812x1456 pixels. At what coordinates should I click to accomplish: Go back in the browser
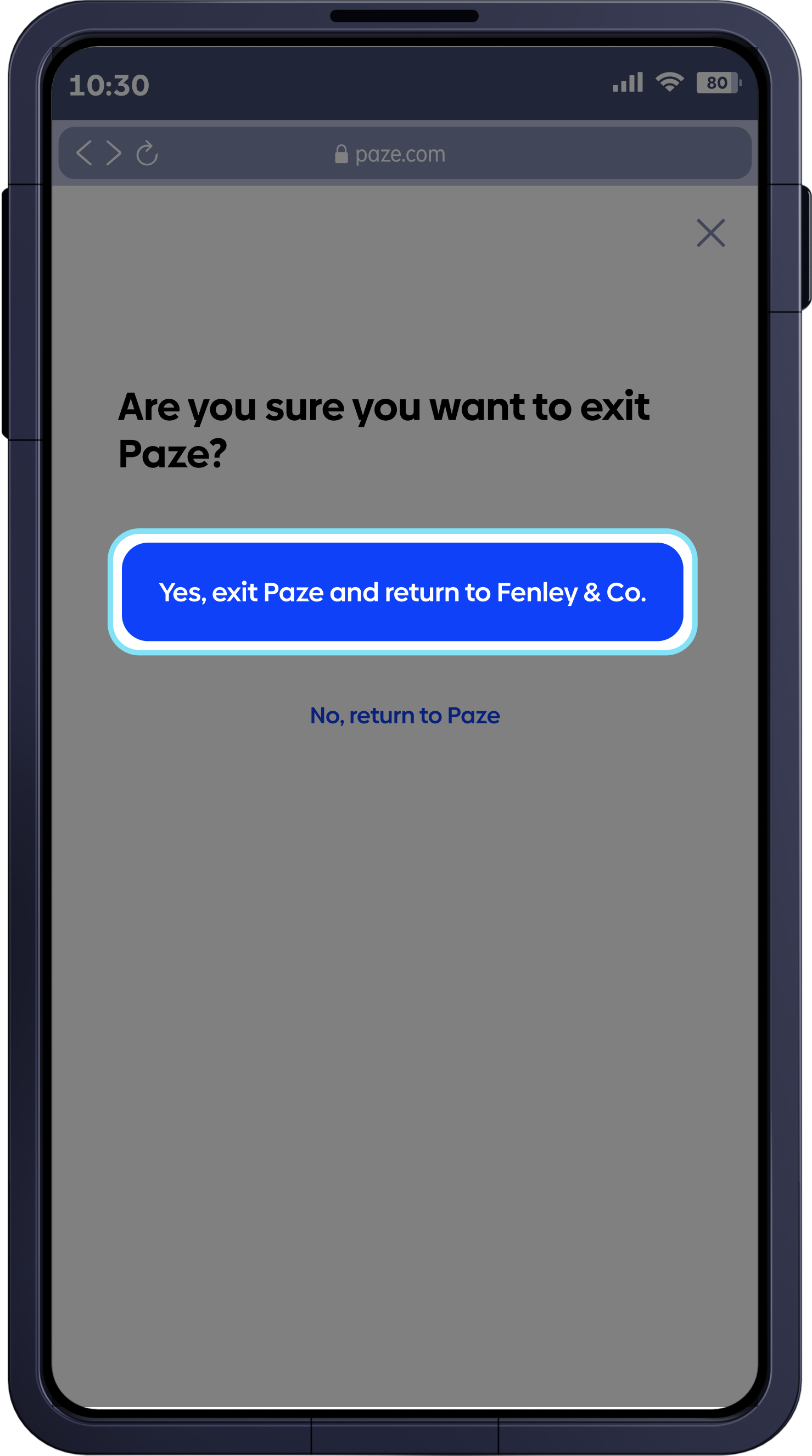tap(84, 153)
